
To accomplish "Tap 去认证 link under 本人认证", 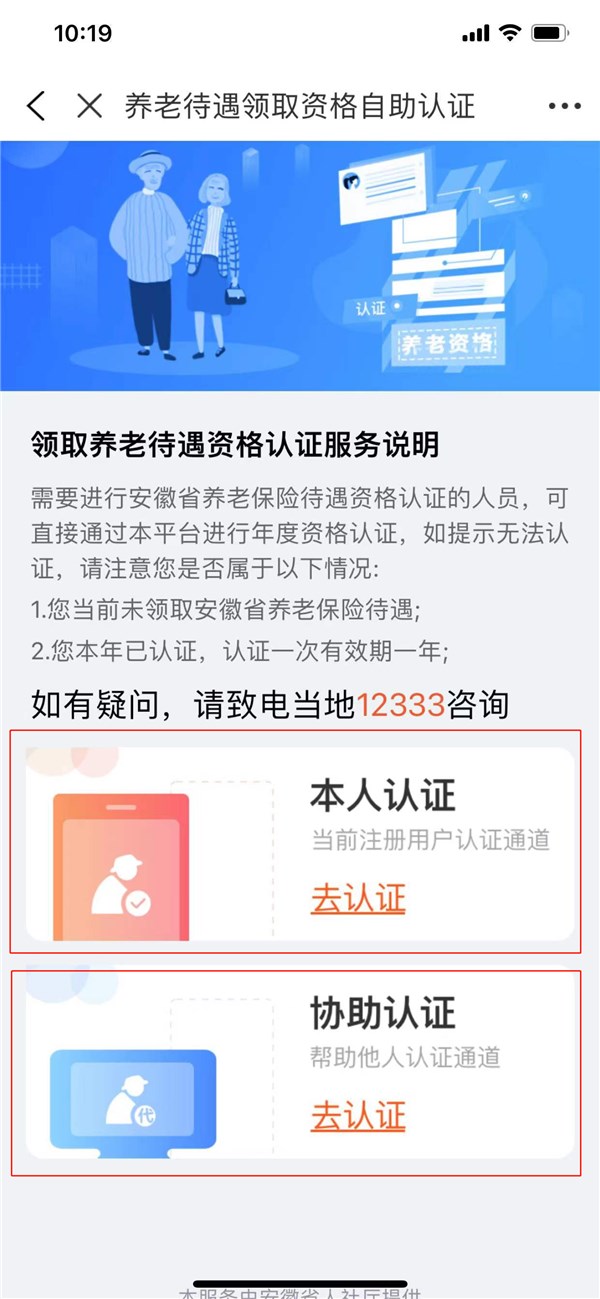I will click(358, 898).
